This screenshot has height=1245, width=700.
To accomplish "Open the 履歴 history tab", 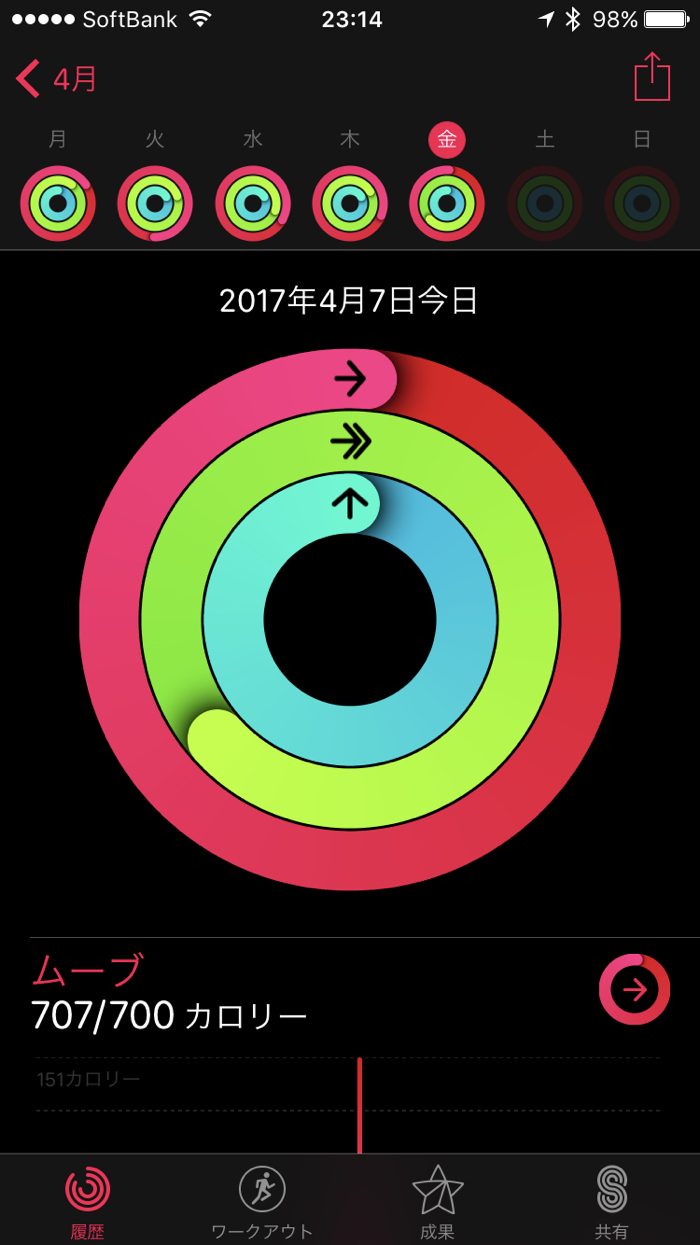I will (x=87, y=1200).
